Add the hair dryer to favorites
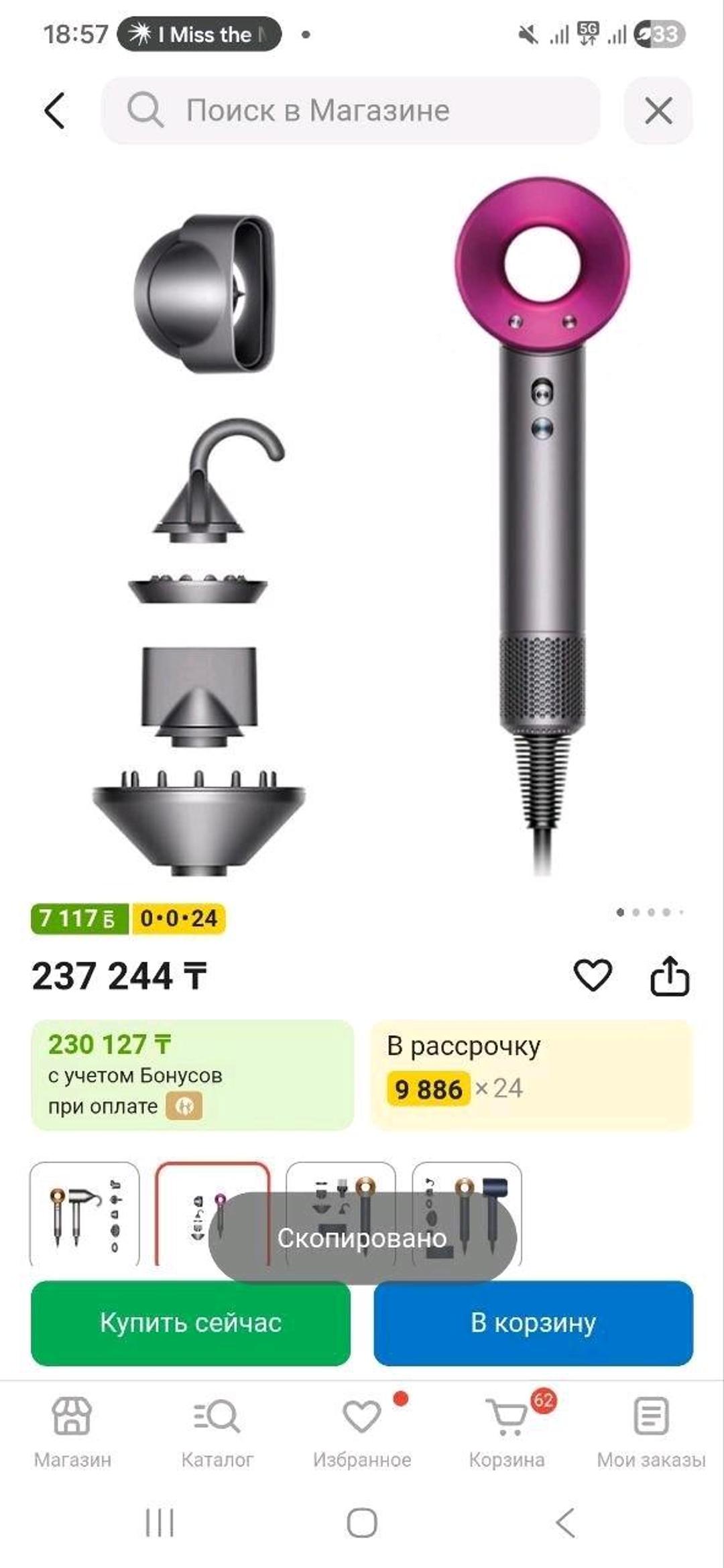The image size is (724, 1568). pyautogui.click(x=593, y=975)
